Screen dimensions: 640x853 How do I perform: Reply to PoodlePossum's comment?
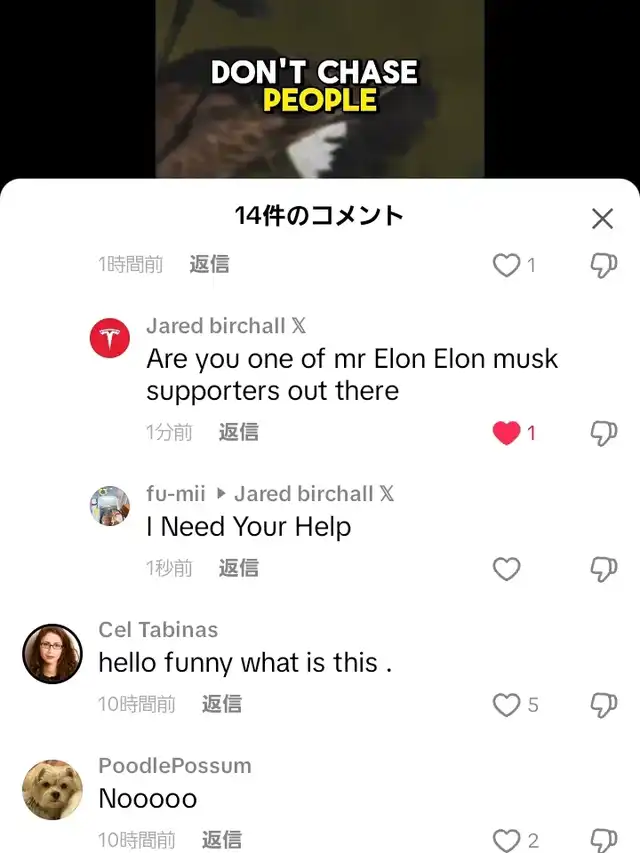[x=221, y=839]
